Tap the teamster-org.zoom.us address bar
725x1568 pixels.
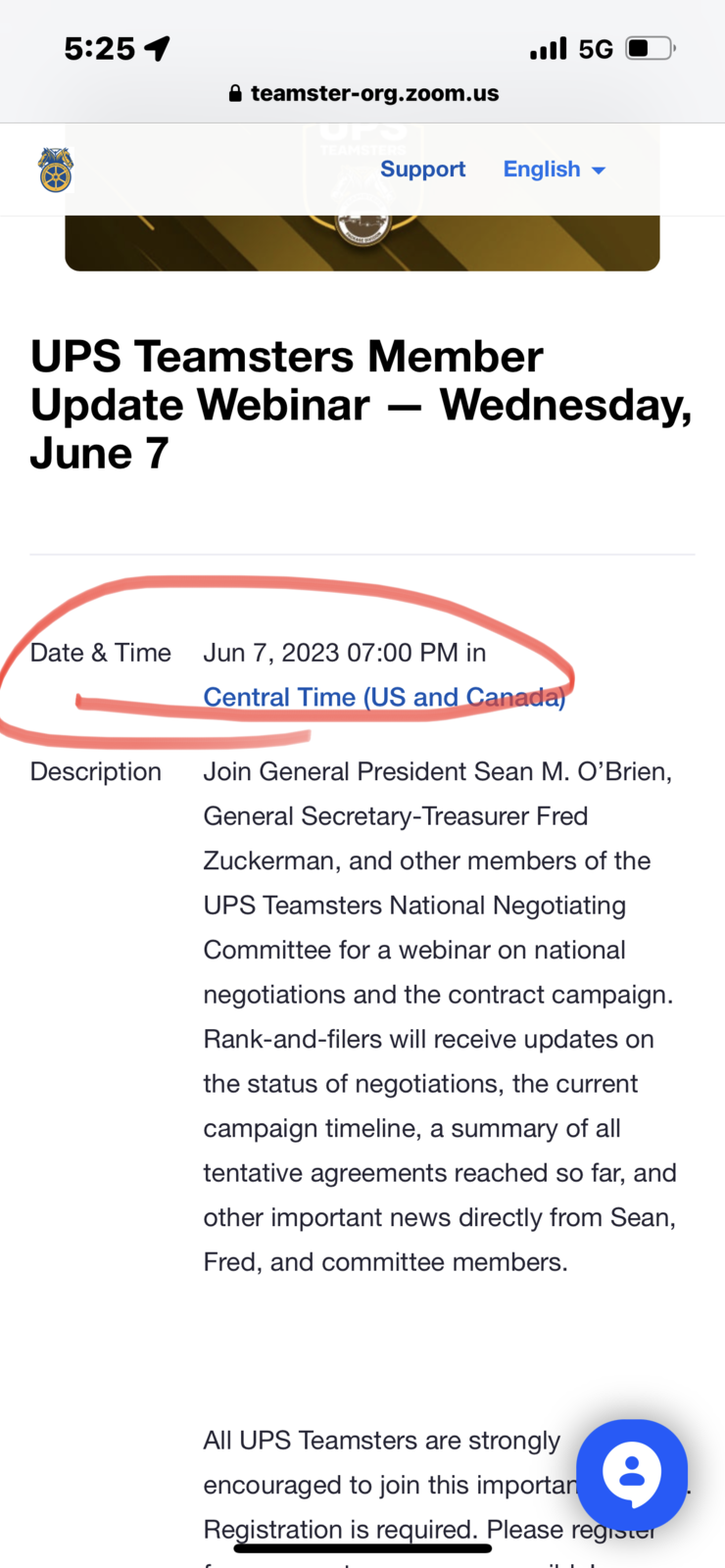pyautogui.click(x=363, y=93)
